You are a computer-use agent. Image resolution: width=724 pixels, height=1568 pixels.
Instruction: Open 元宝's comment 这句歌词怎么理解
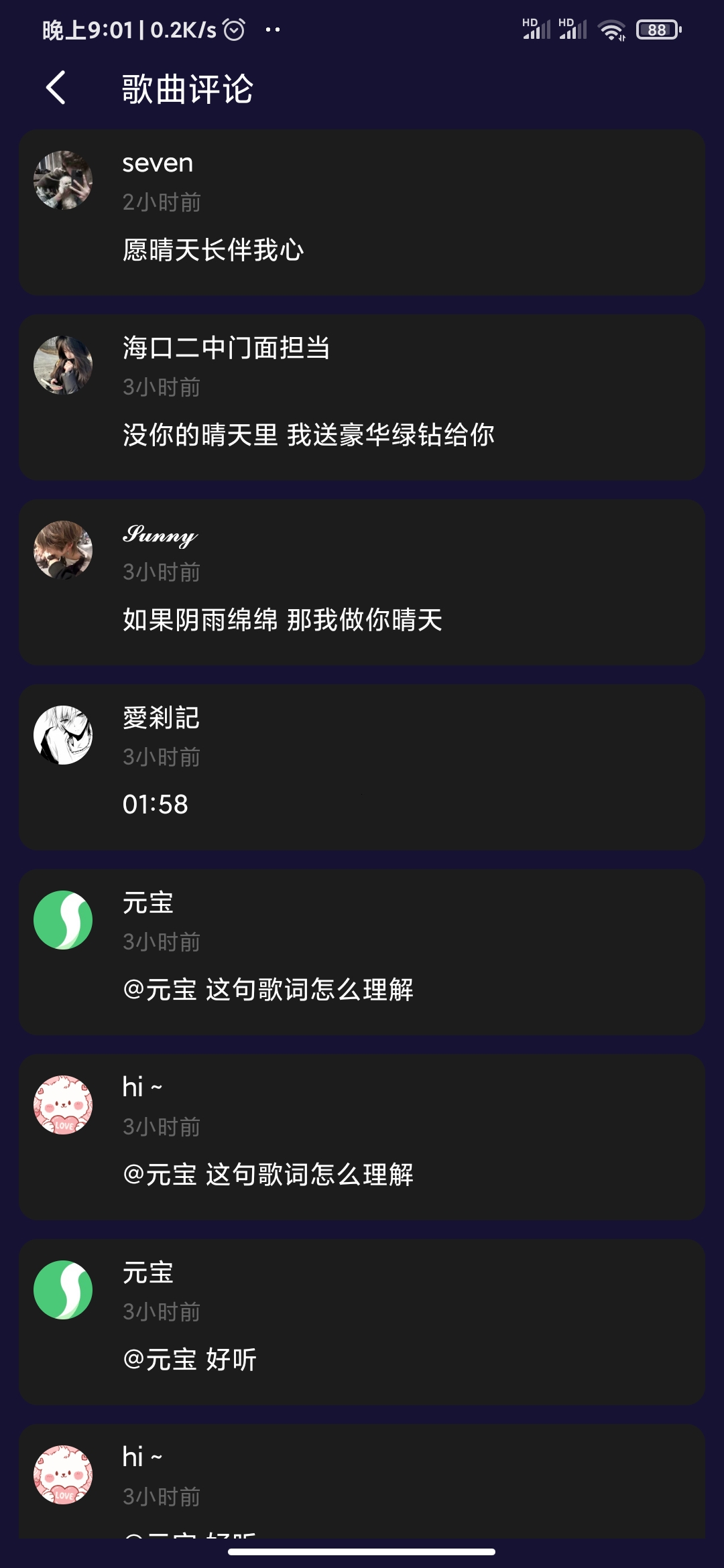(268, 990)
